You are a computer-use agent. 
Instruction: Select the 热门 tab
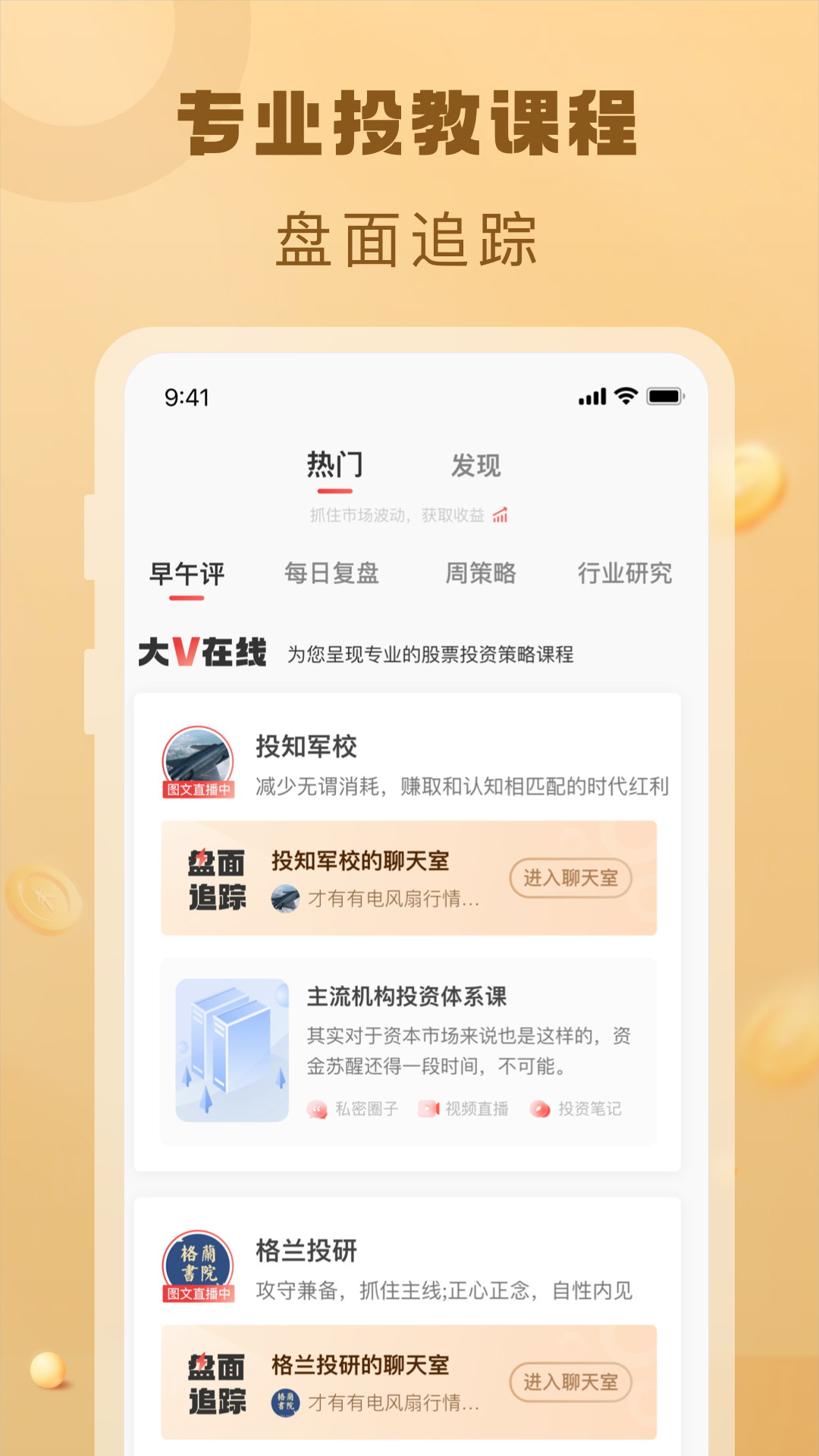pyautogui.click(x=336, y=466)
